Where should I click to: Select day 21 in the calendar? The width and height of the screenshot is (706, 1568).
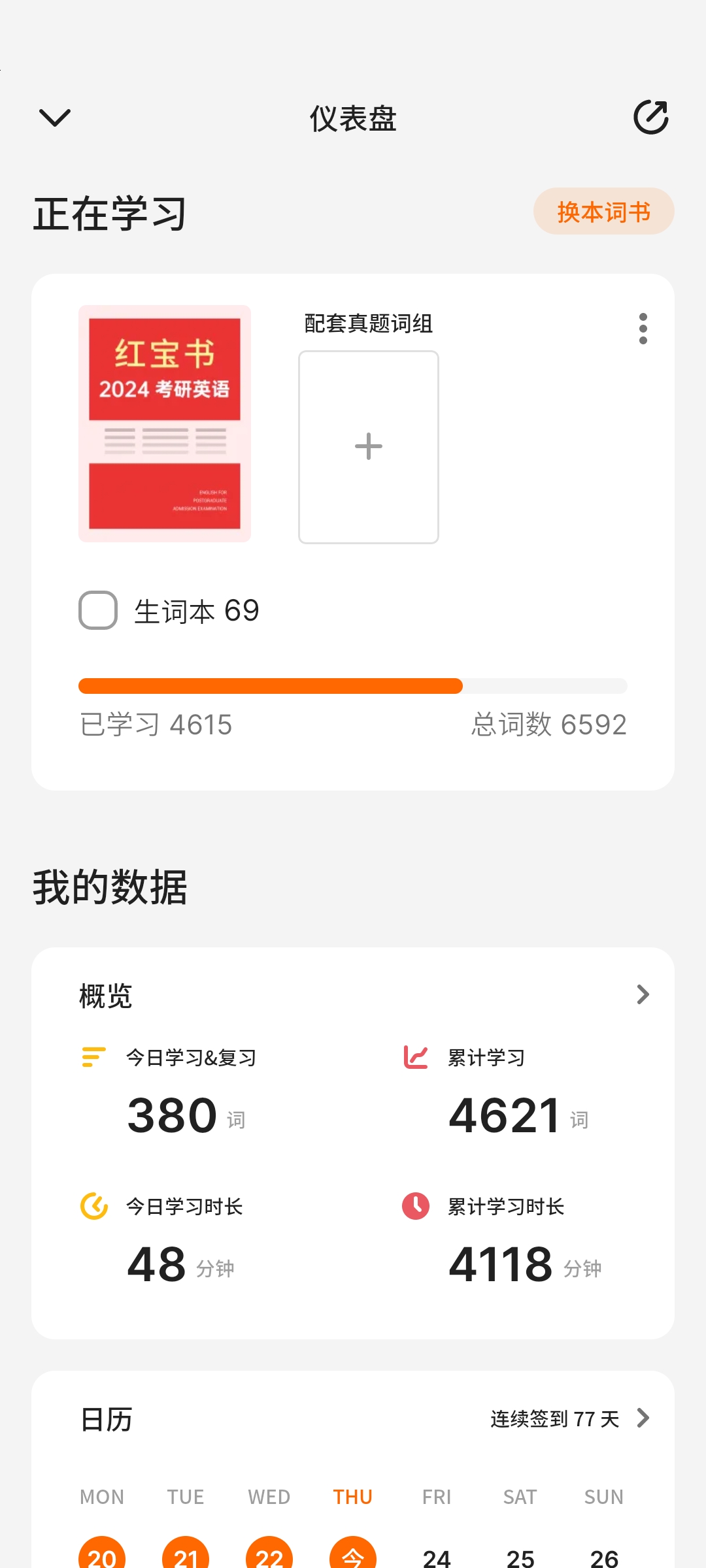pos(186,1556)
